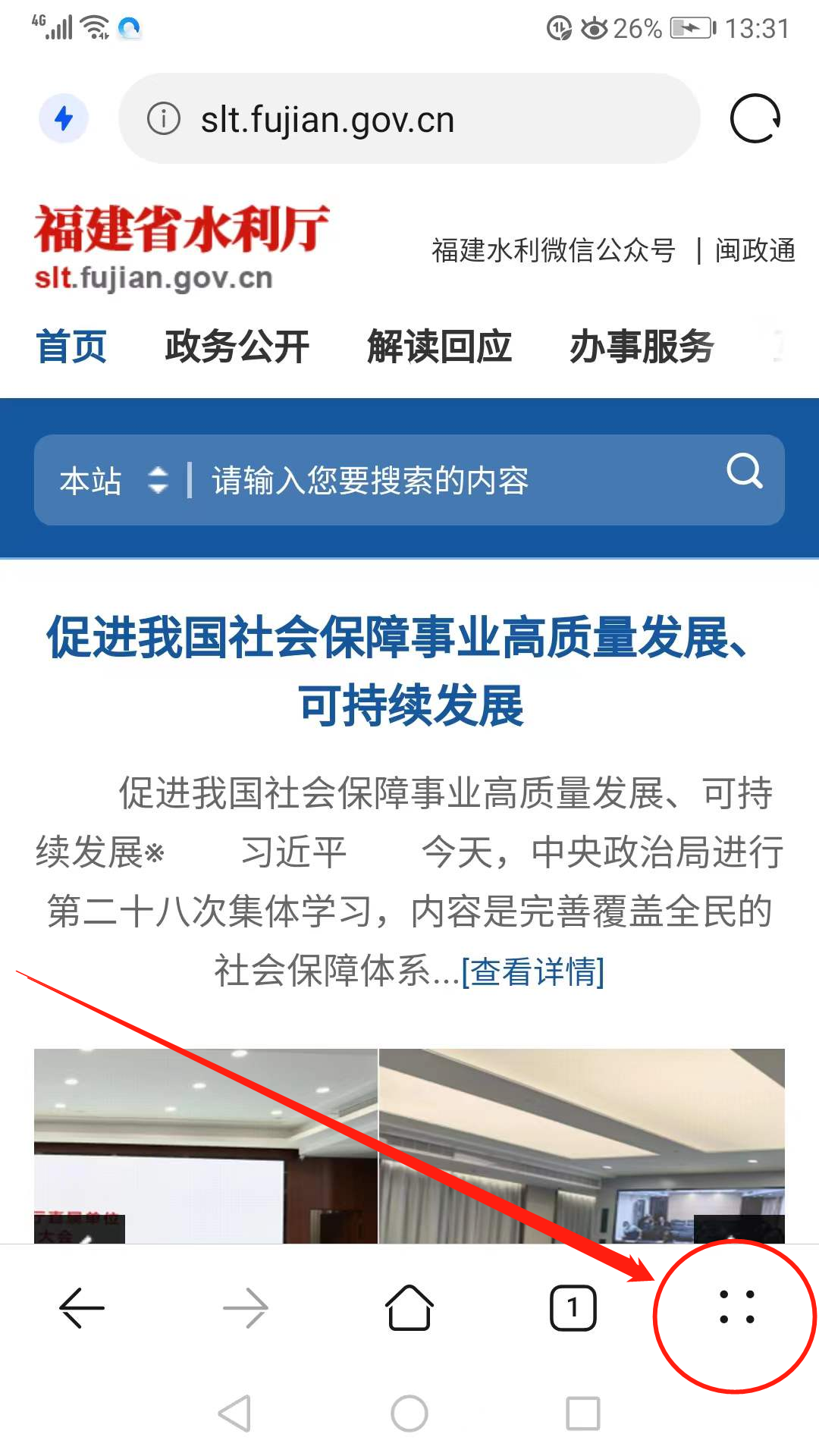Tap the lightning bolt icon beside the address bar

pos(64,118)
